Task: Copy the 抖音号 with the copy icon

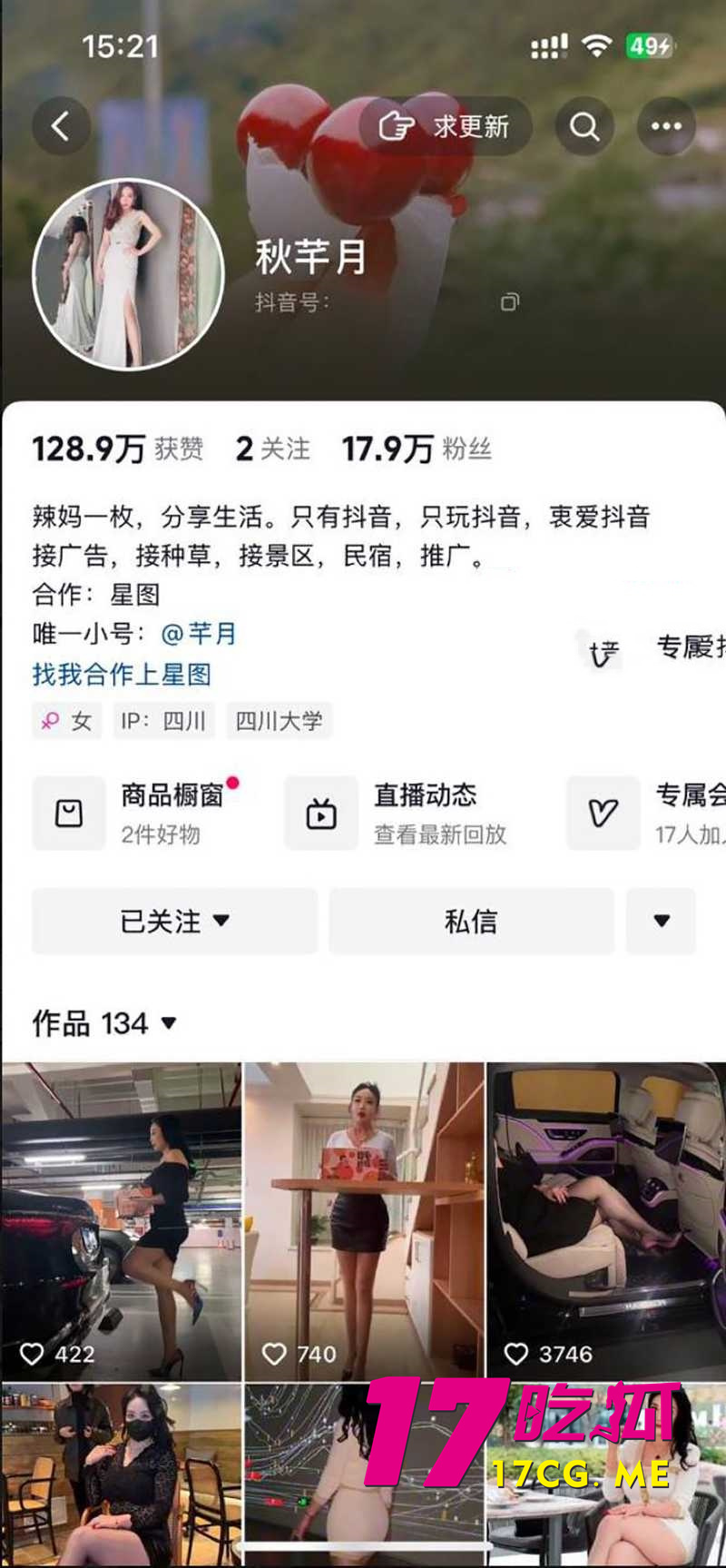Action: [x=509, y=301]
